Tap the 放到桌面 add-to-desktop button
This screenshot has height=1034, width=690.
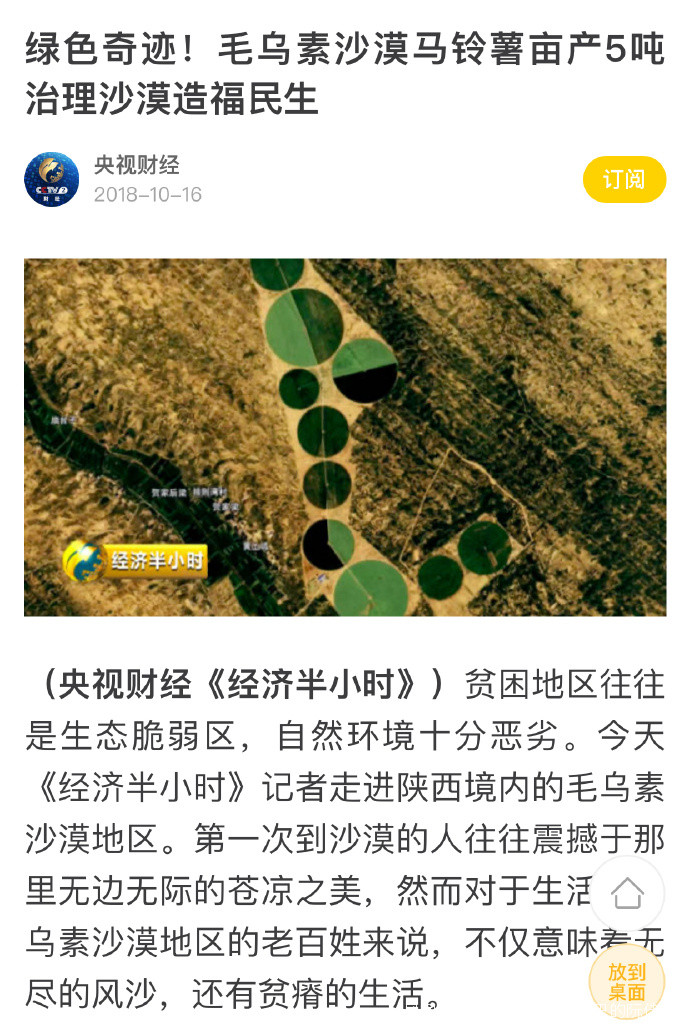click(627, 981)
